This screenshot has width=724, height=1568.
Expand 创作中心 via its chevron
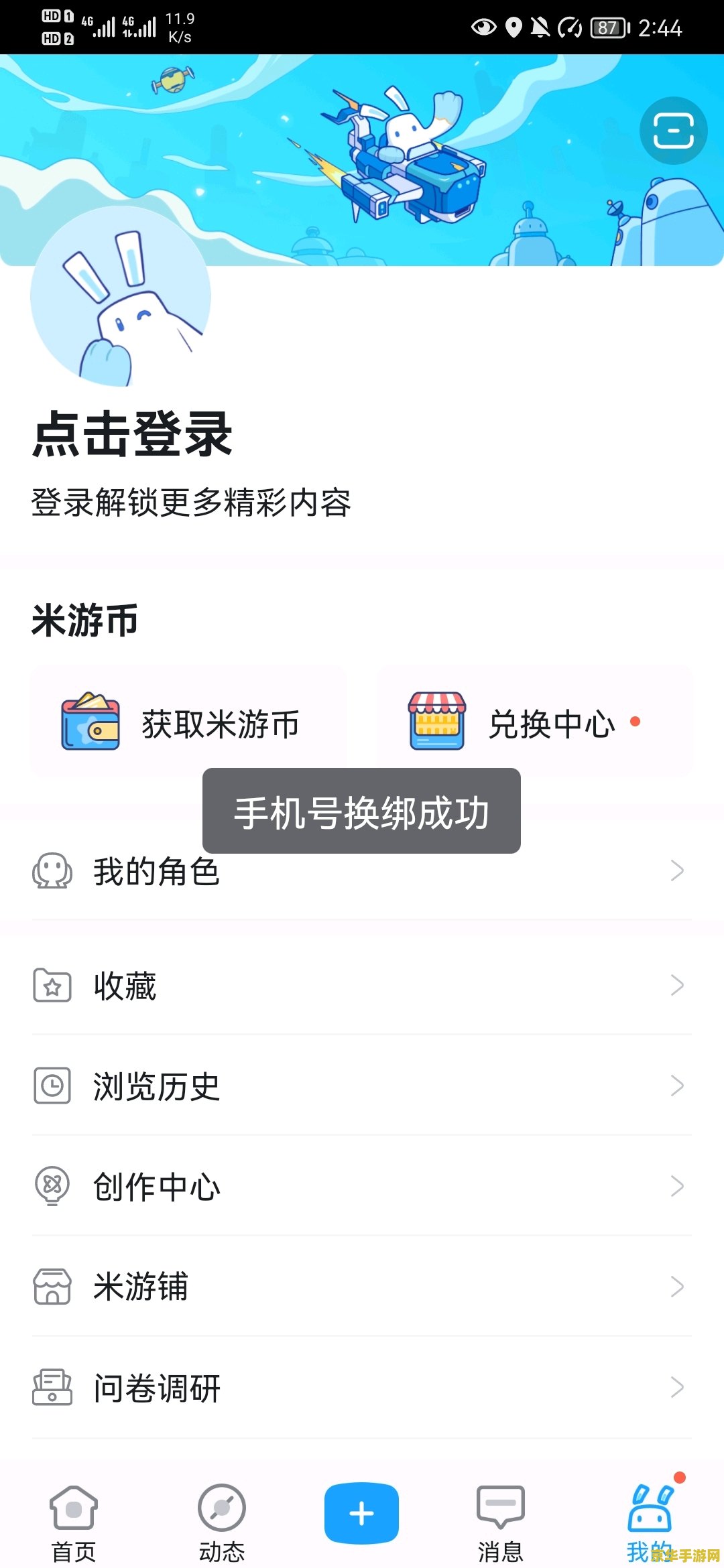(x=677, y=1186)
